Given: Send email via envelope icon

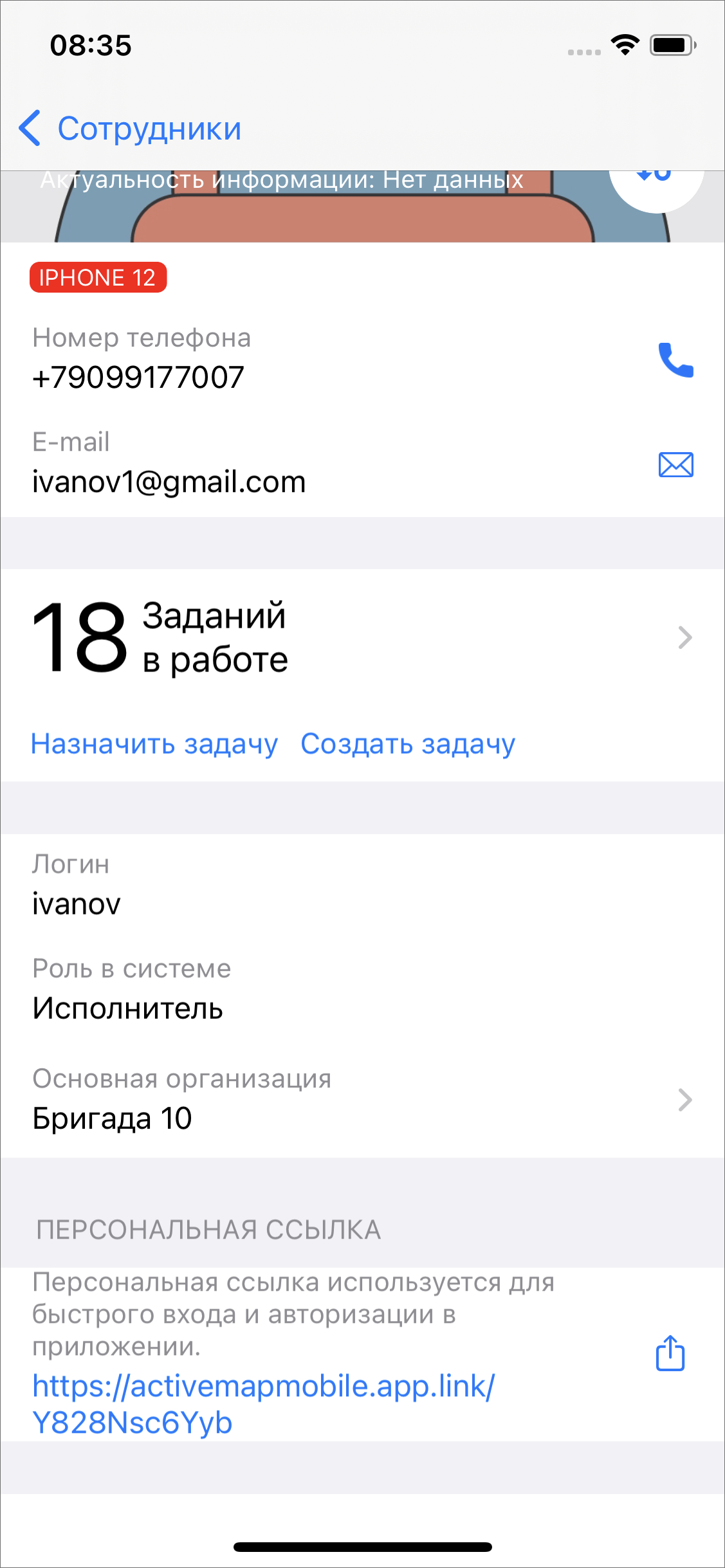Looking at the screenshot, I should (x=675, y=464).
